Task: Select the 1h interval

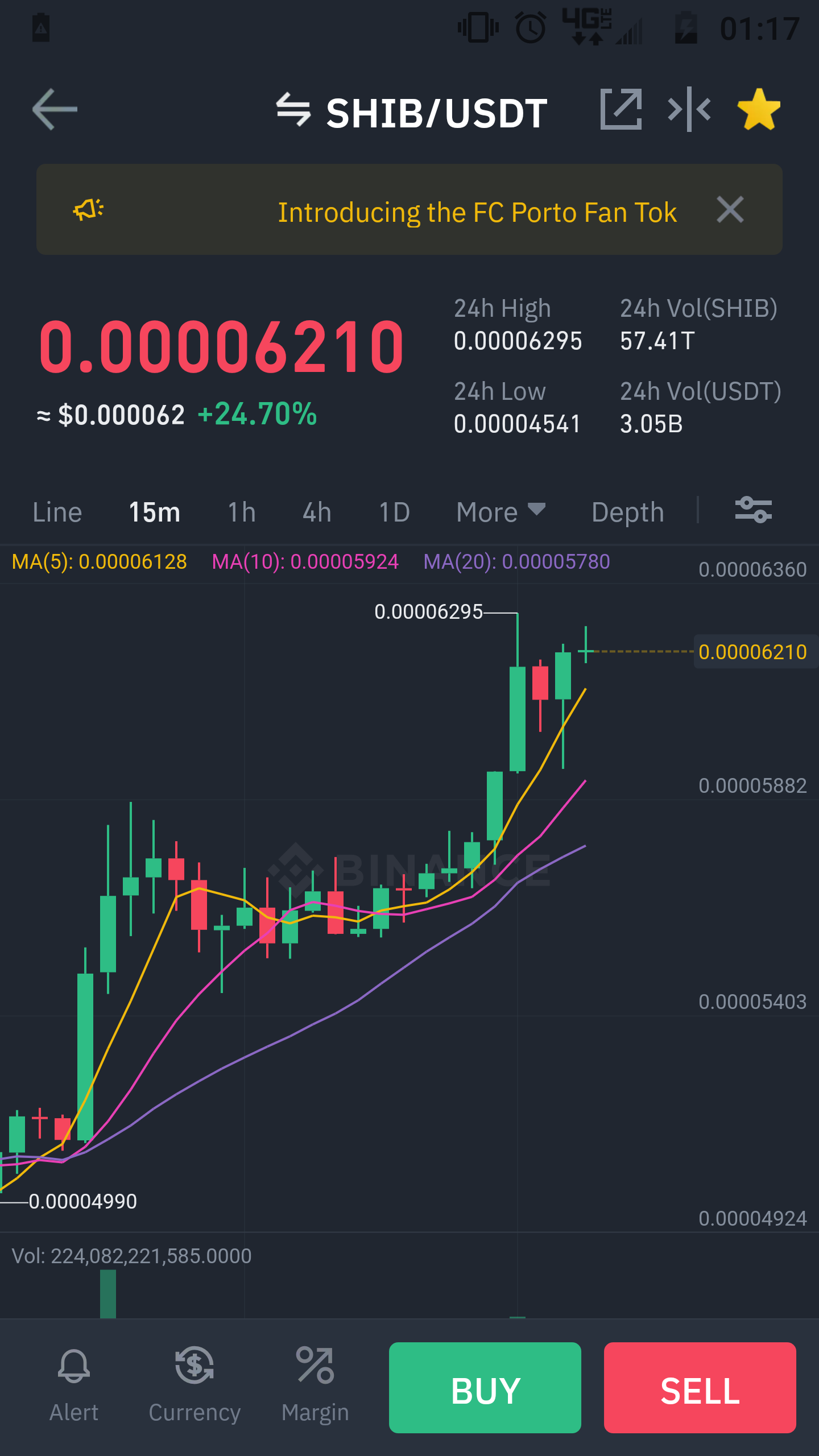Action: [x=242, y=512]
